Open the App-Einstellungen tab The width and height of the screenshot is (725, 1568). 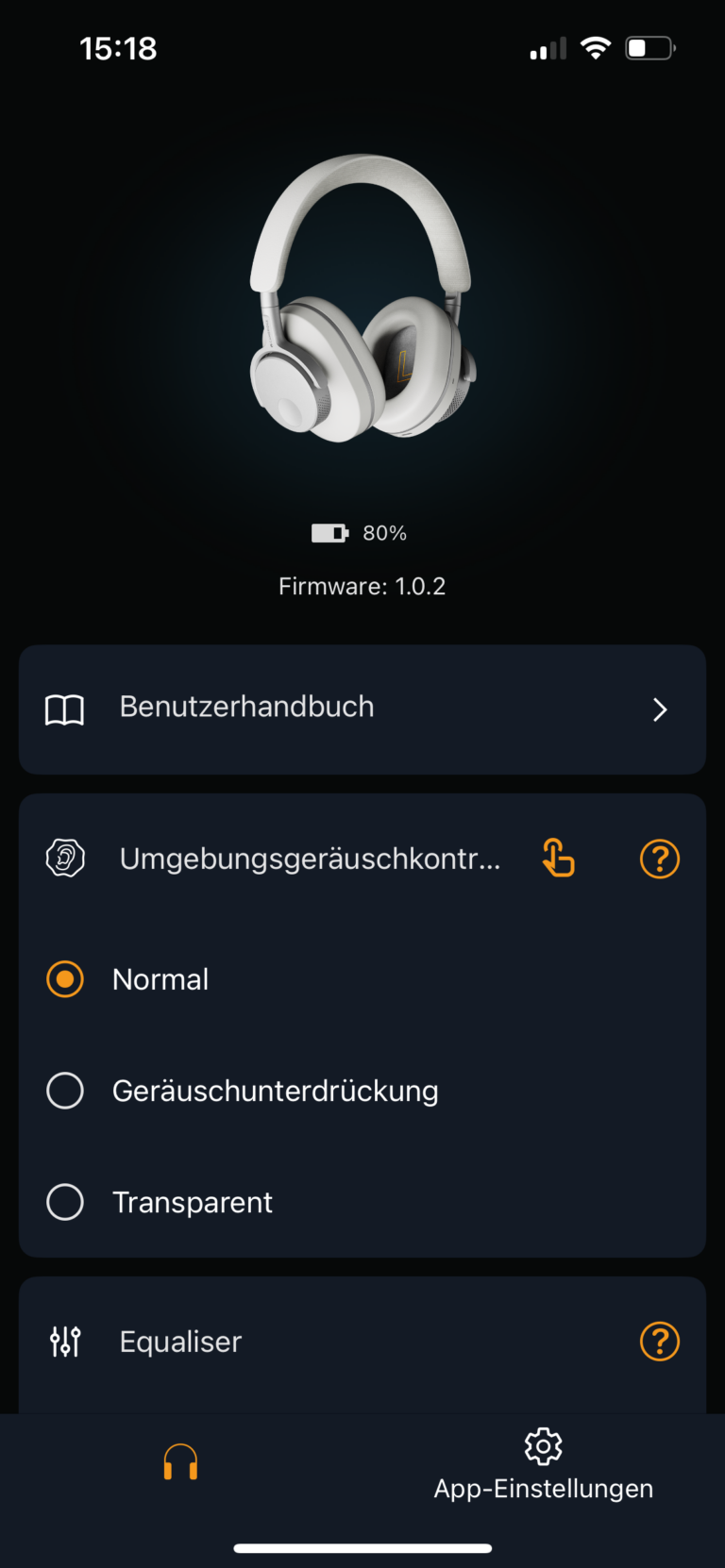543,1463
